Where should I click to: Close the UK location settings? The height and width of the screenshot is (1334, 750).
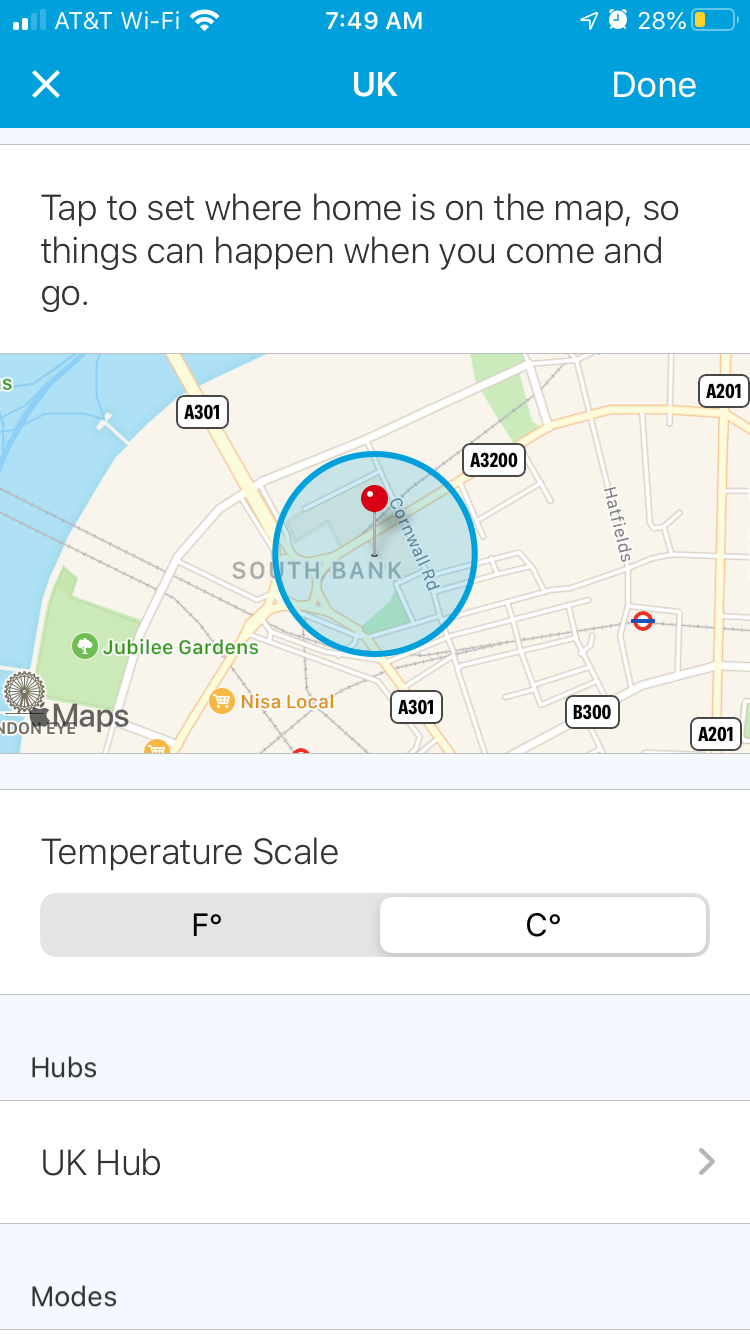[46, 85]
